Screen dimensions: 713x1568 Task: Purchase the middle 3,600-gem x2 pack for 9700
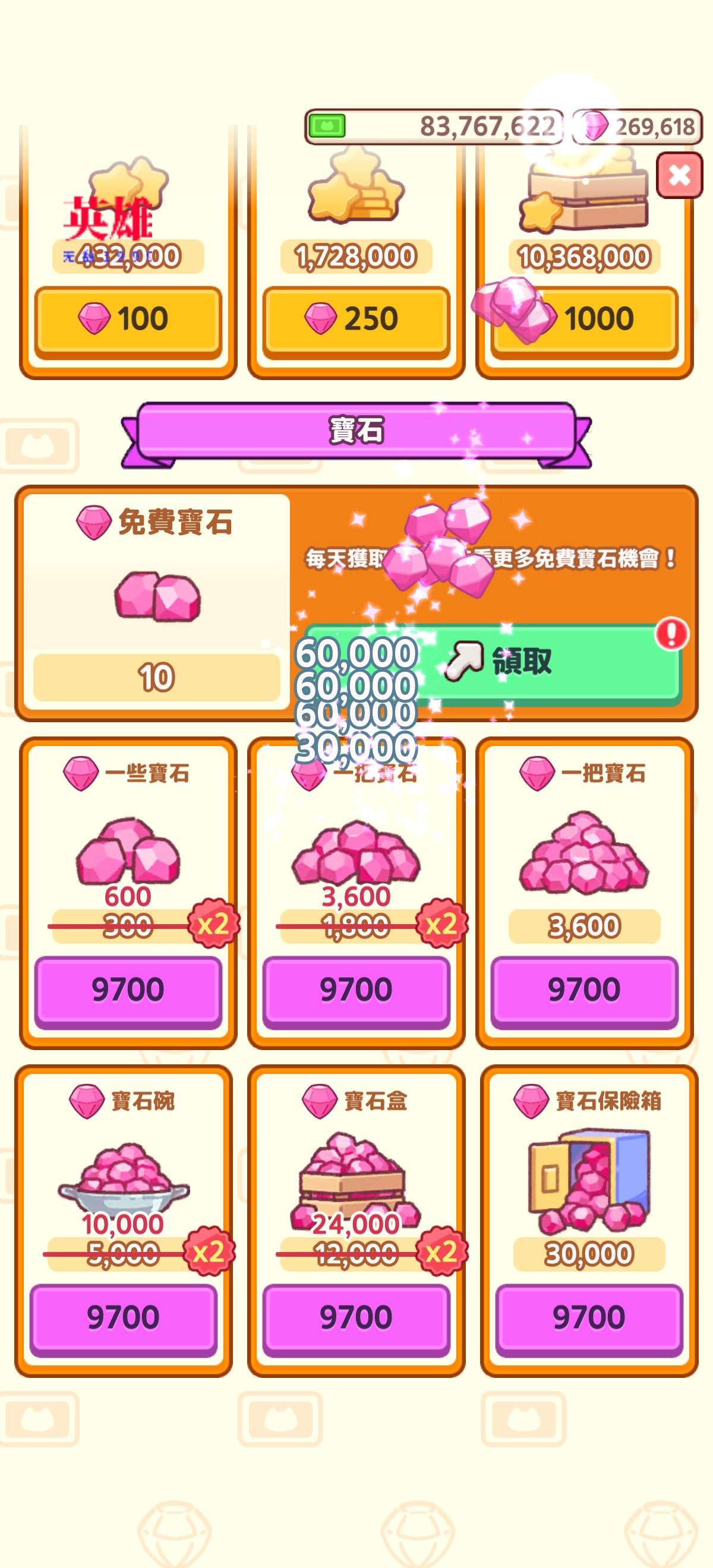[355, 990]
